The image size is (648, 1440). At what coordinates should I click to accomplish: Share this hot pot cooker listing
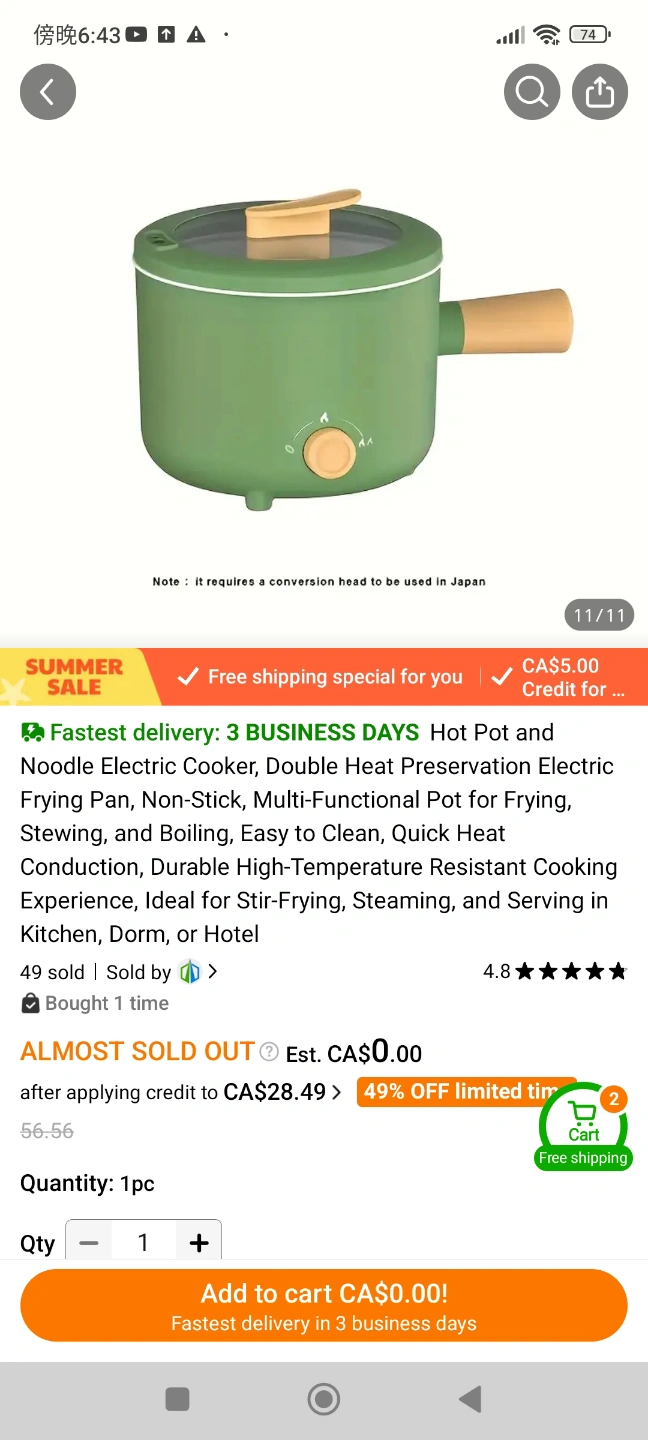[599, 92]
